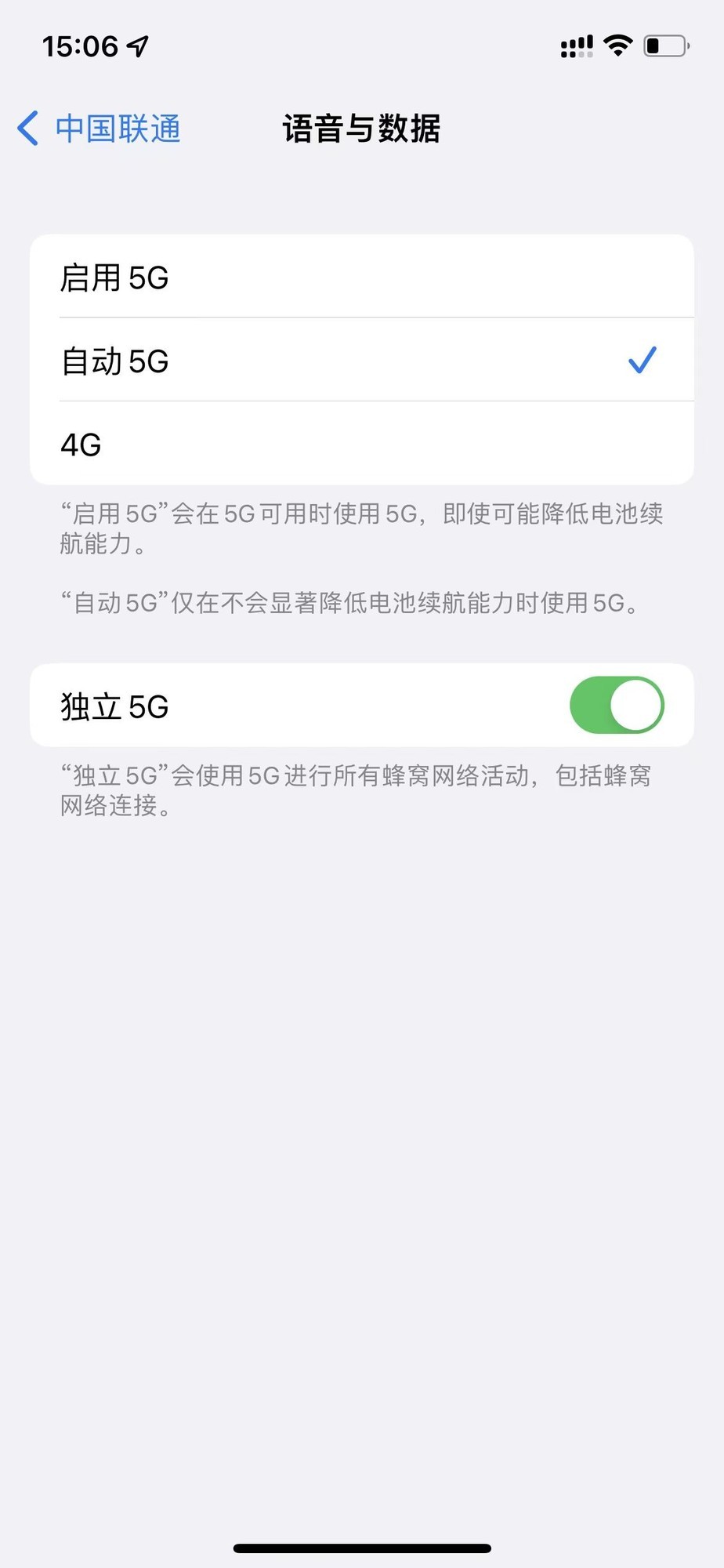Viewport: 724px width, 1568px height.
Task: Switch network mode to 4G
Action: (x=360, y=445)
